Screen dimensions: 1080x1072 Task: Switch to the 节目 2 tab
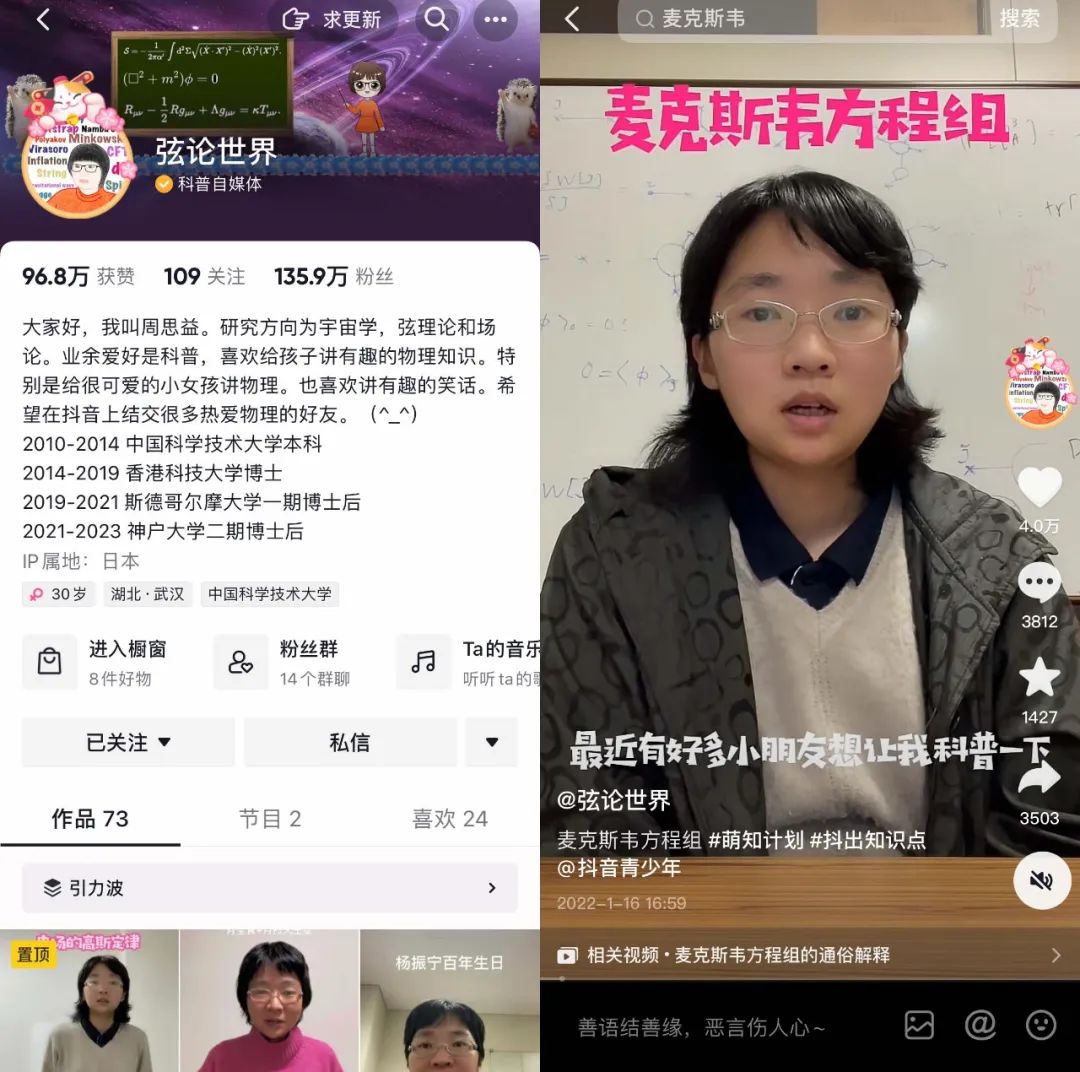[x=270, y=819]
